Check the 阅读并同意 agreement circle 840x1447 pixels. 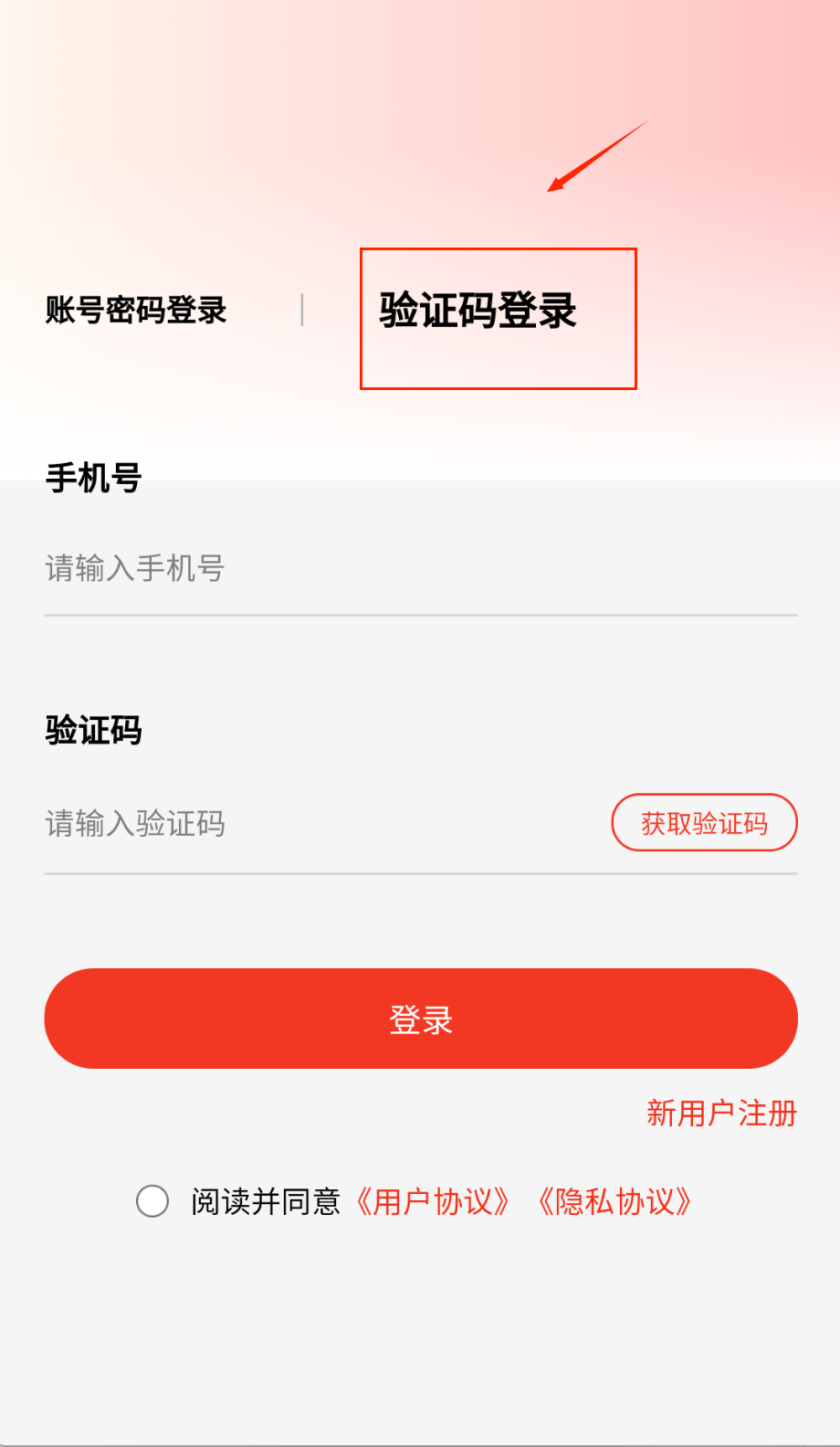[152, 1201]
